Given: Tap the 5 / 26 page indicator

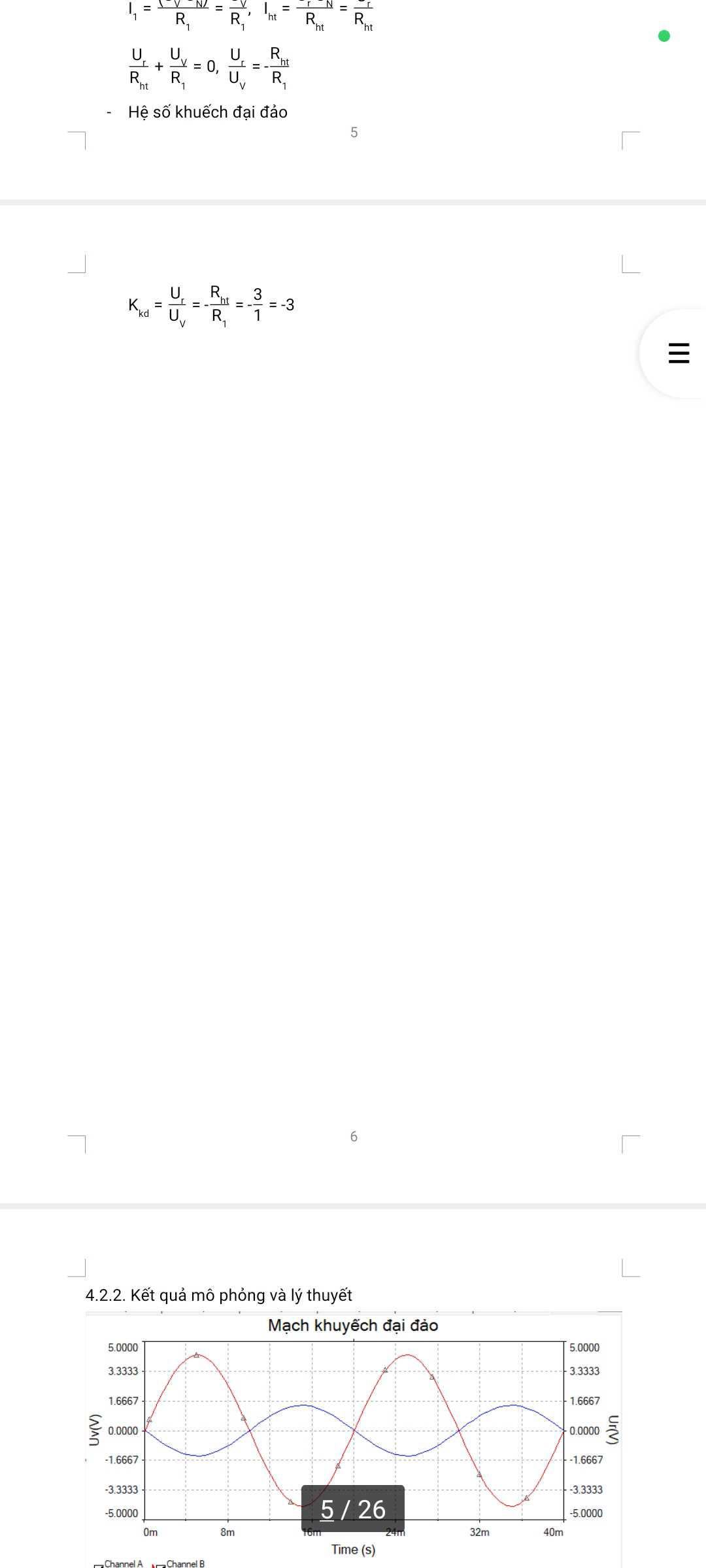Looking at the screenshot, I should pos(353,1509).
